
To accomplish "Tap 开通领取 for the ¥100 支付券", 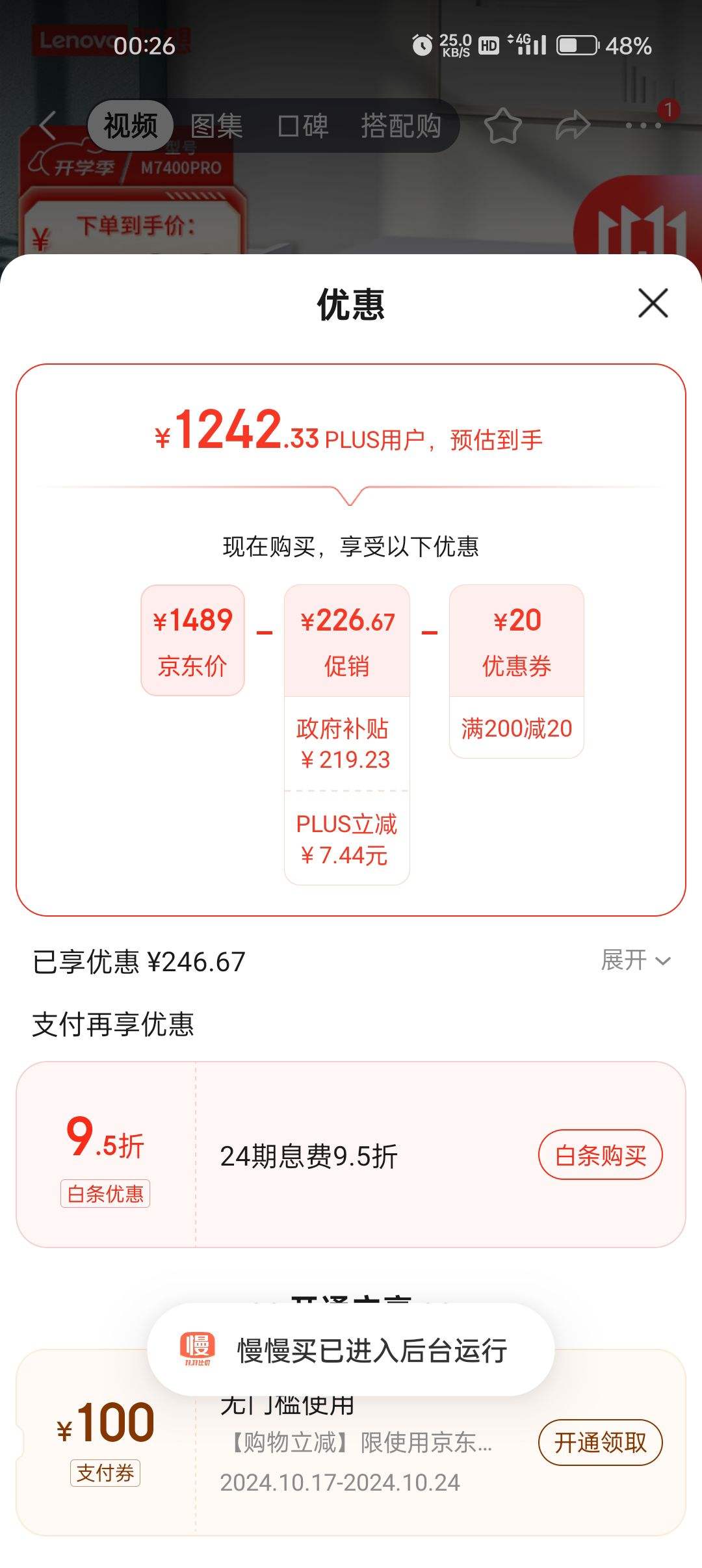I will 600,1443.
